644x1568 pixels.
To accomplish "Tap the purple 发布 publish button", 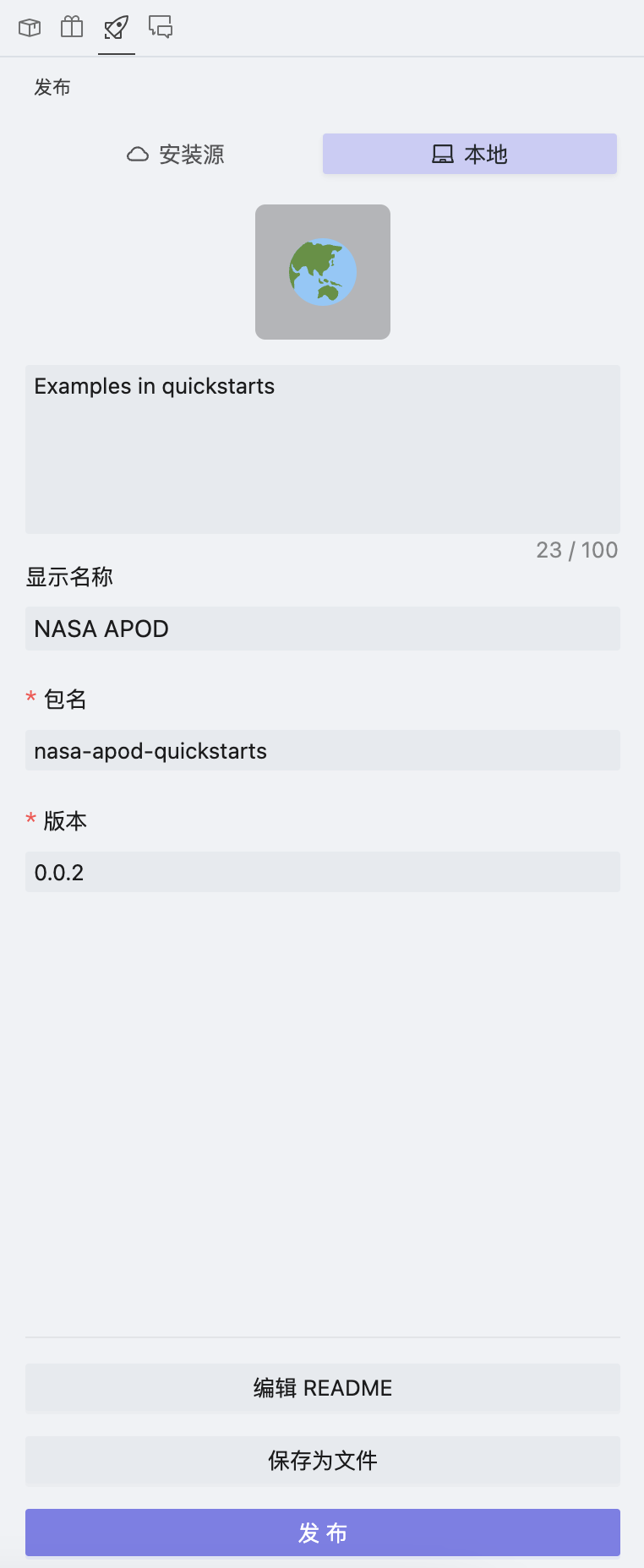I will click(323, 1533).
